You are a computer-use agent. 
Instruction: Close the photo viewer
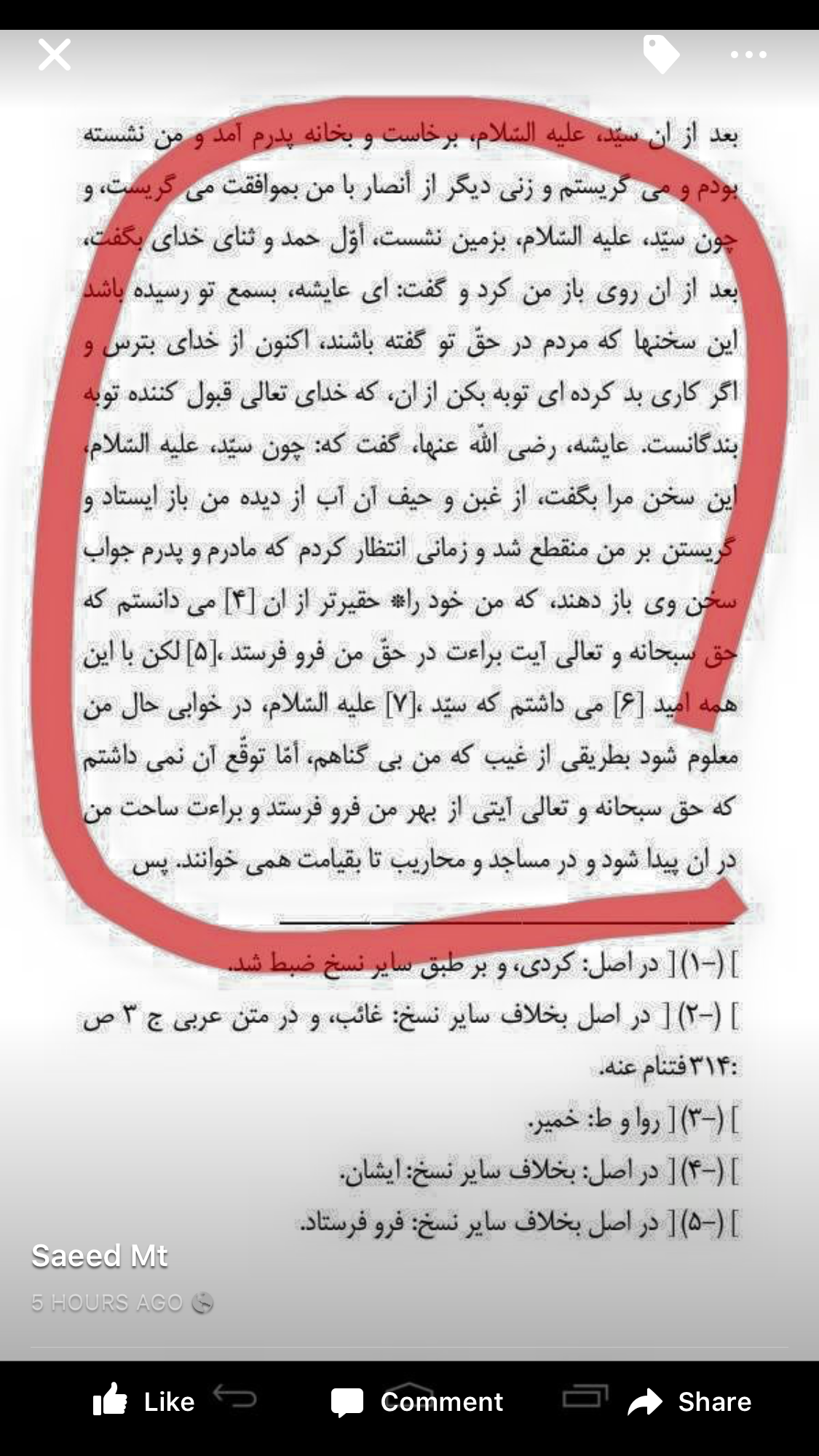click(x=55, y=55)
